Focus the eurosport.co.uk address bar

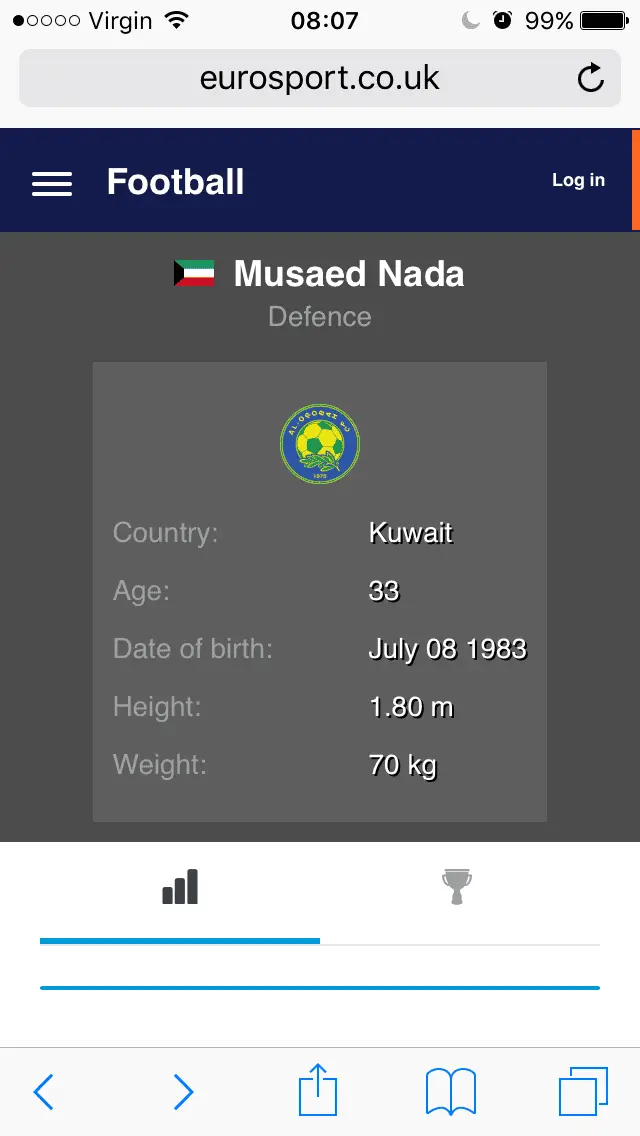tap(318, 78)
